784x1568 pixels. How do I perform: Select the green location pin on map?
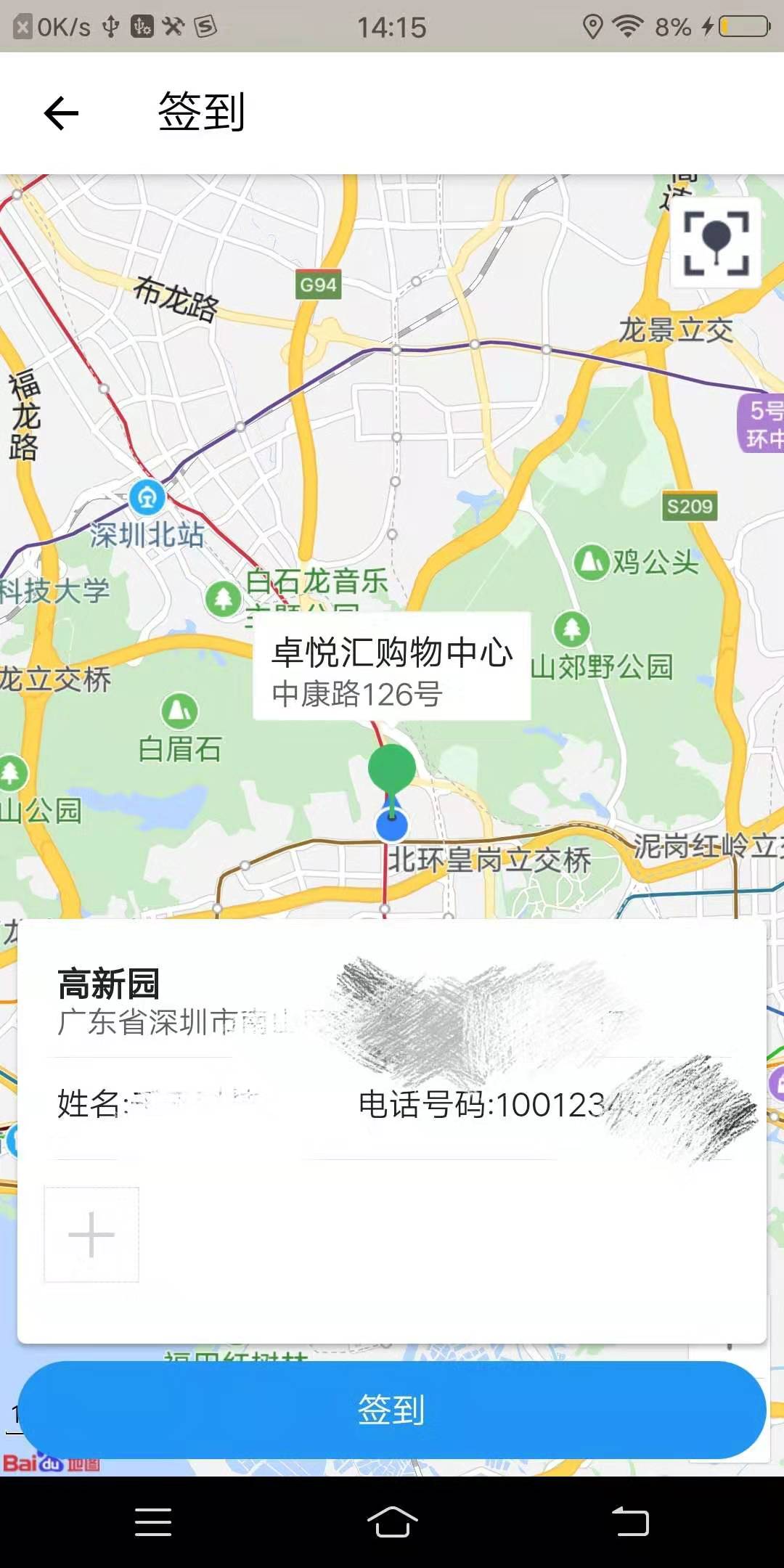point(392,769)
